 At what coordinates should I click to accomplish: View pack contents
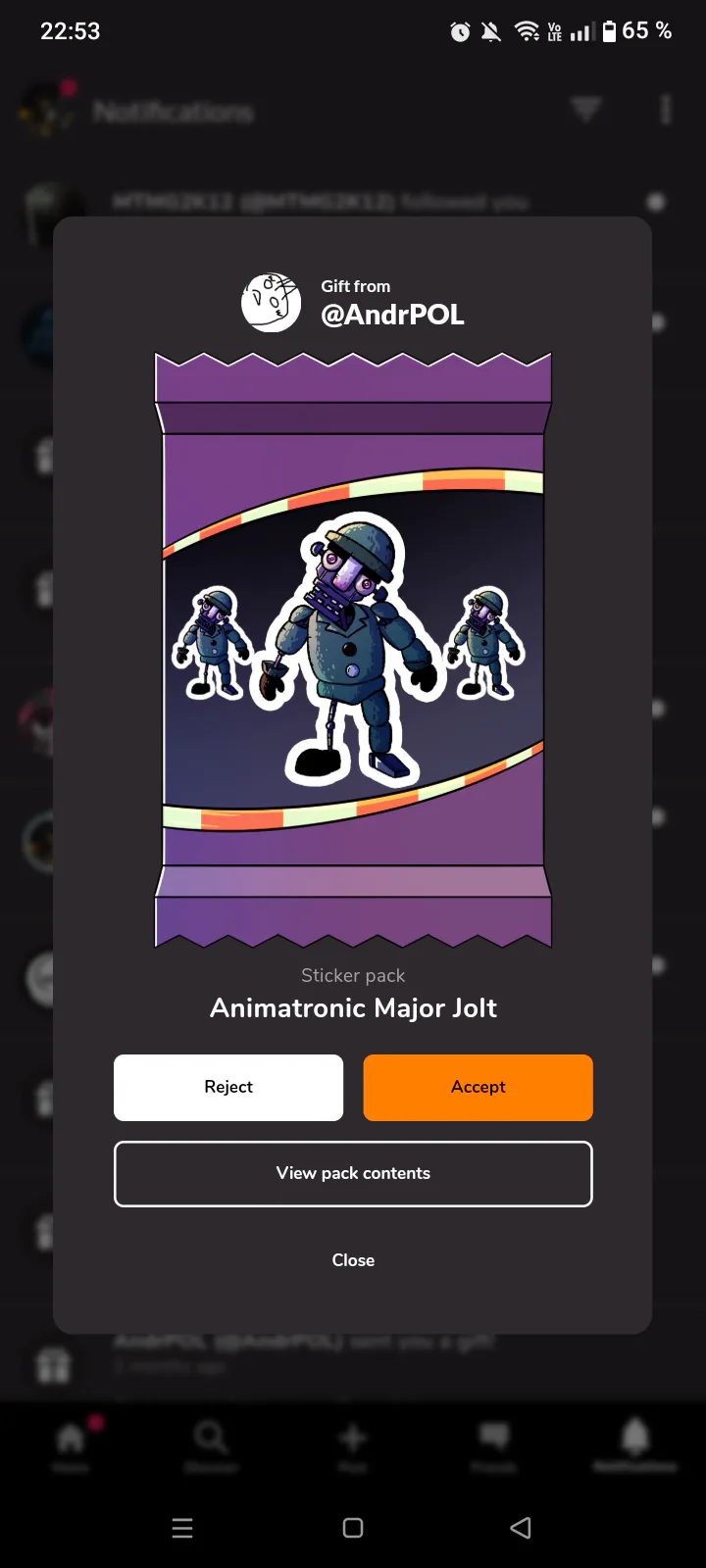[x=353, y=1173]
